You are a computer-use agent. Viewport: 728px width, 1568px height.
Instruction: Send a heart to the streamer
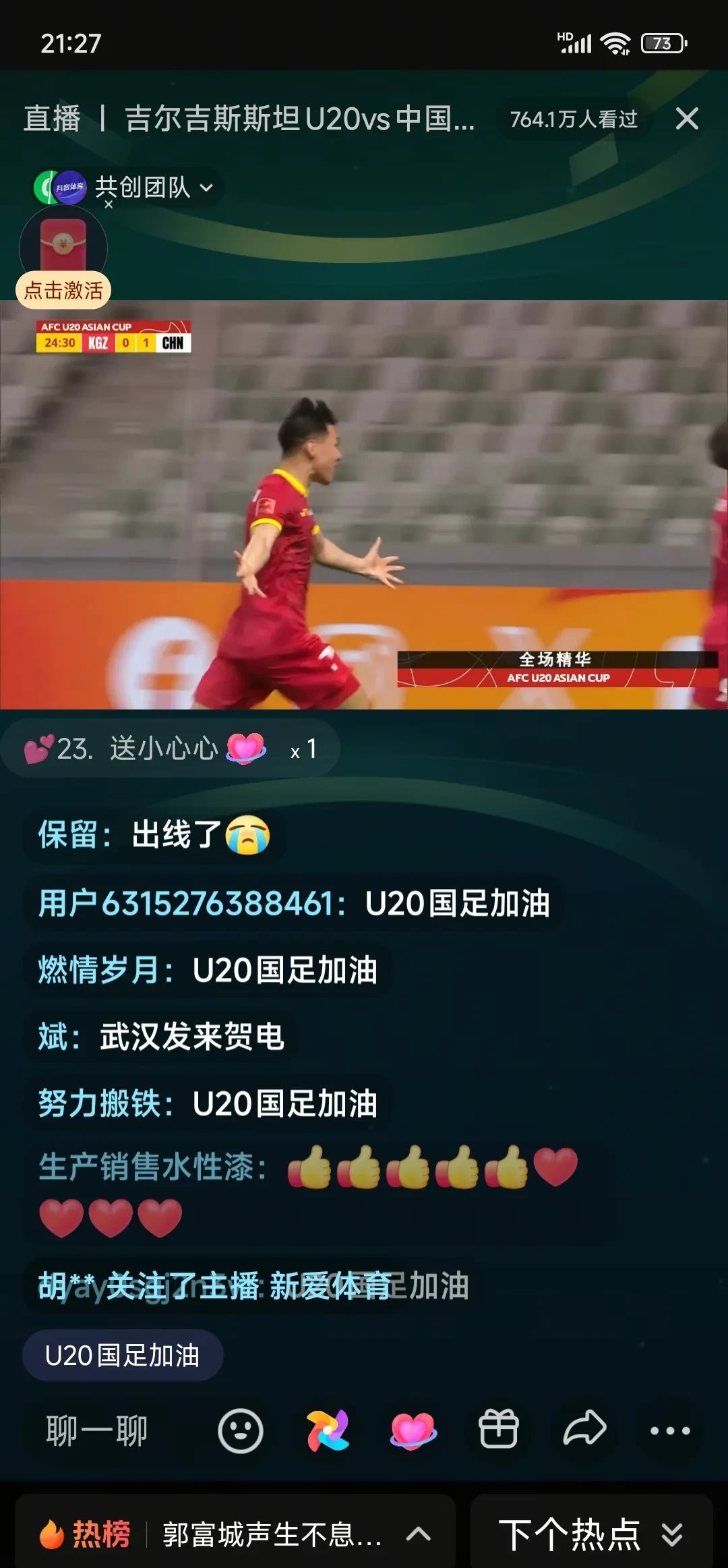pyautogui.click(x=413, y=1431)
